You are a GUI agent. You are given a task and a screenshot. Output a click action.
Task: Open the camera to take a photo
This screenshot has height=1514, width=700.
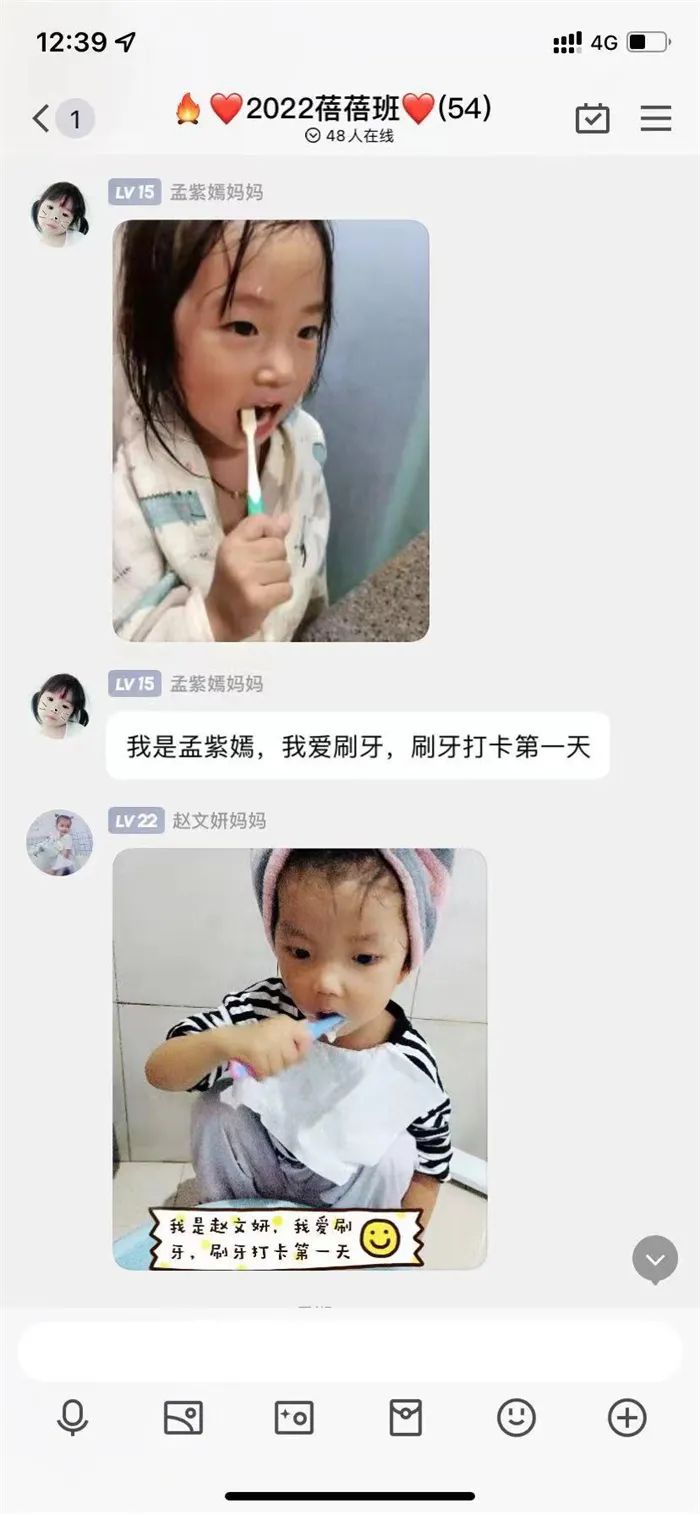294,1417
